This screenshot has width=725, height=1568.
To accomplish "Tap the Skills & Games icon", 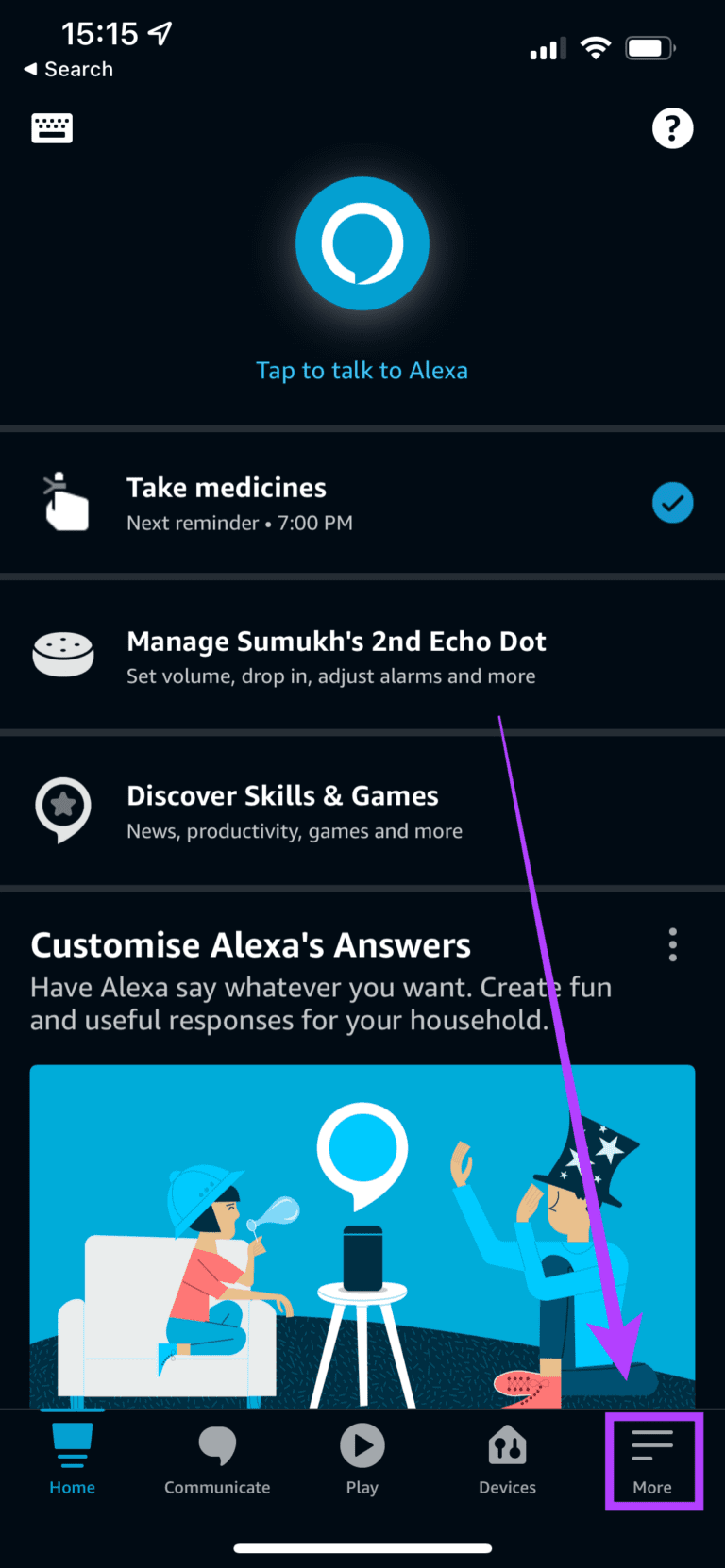I will pyautogui.click(x=62, y=810).
